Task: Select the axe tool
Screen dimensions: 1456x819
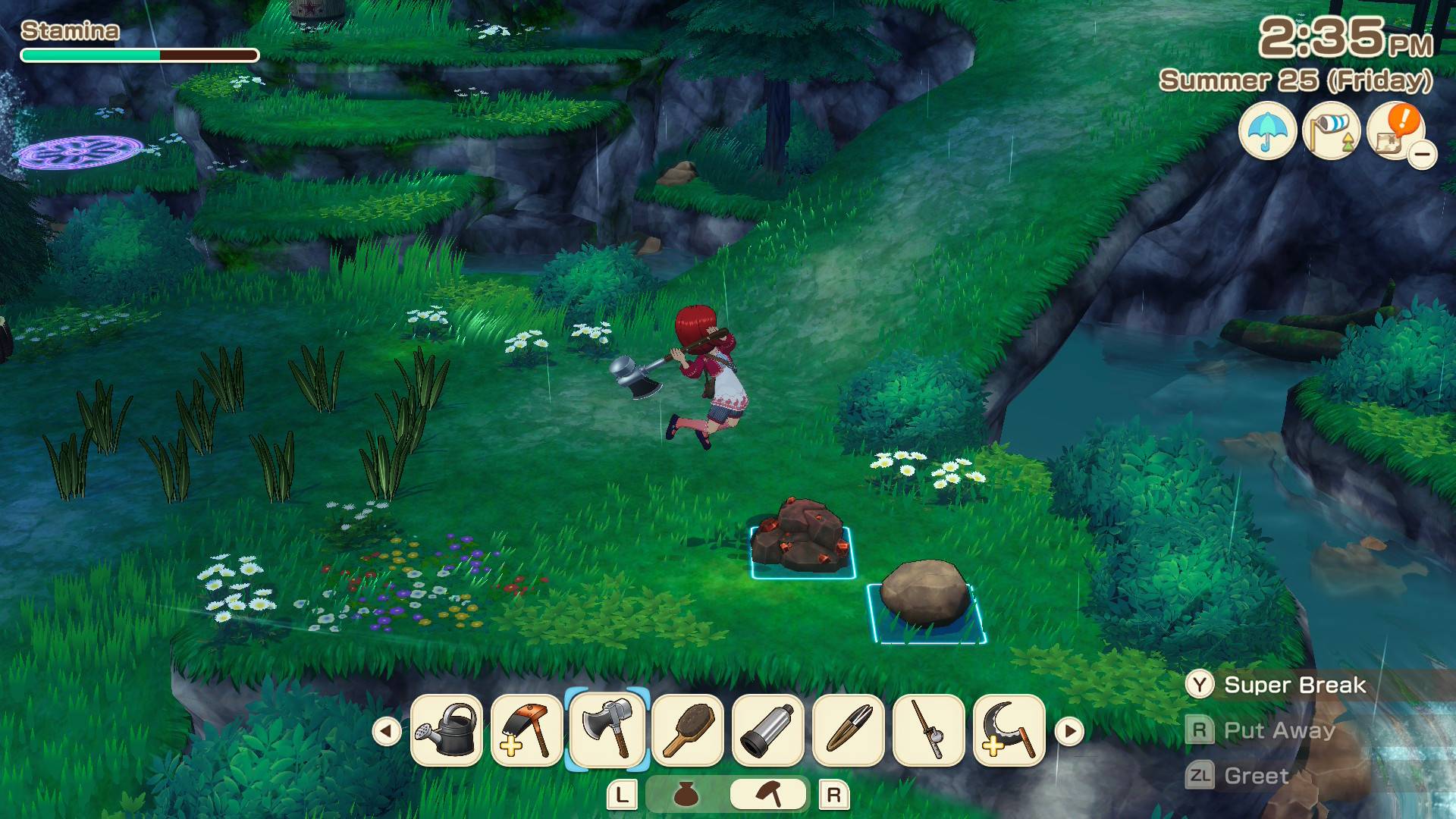Action: coord(607,730)
